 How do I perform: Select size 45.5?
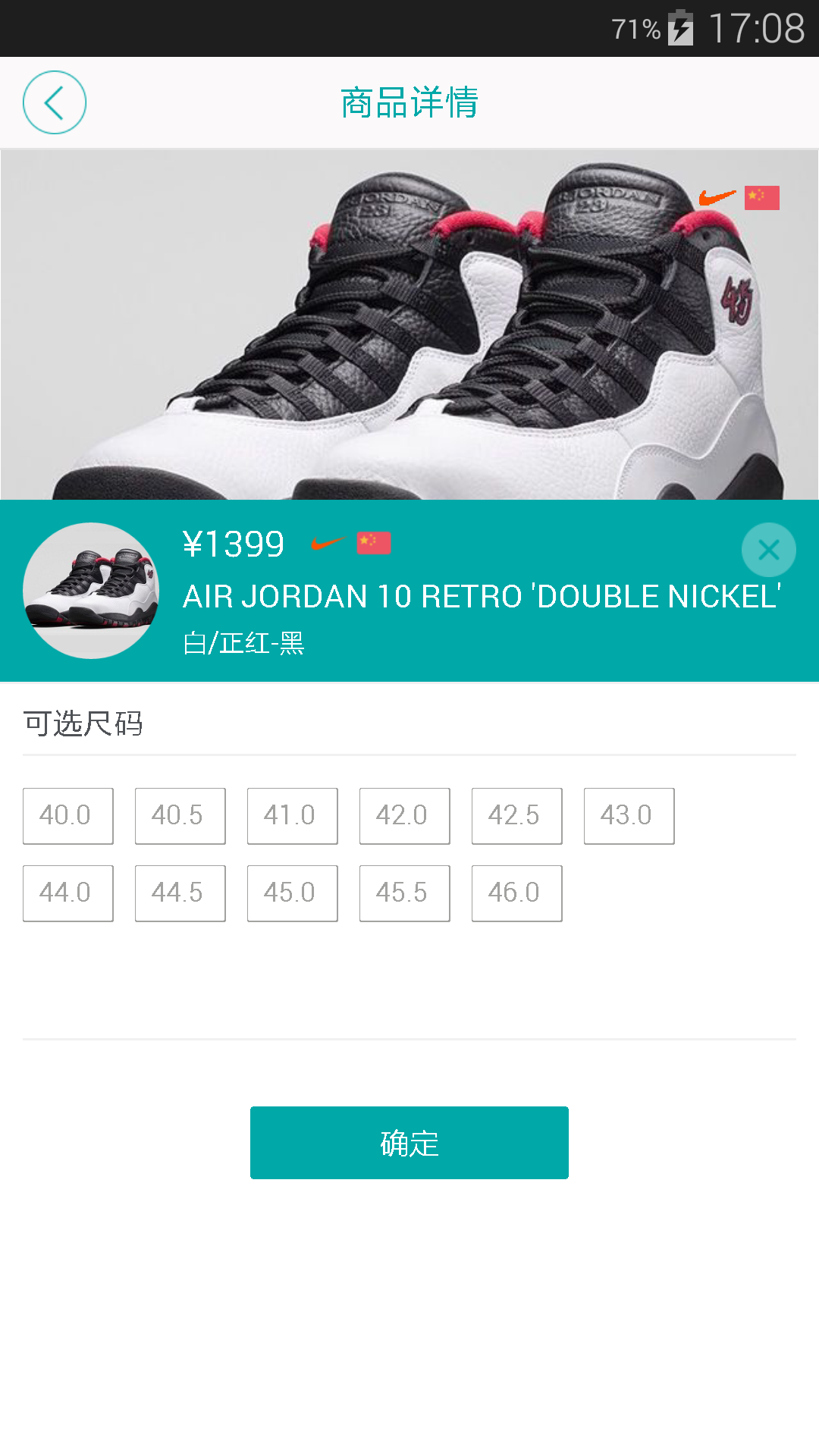pos(405,893)
